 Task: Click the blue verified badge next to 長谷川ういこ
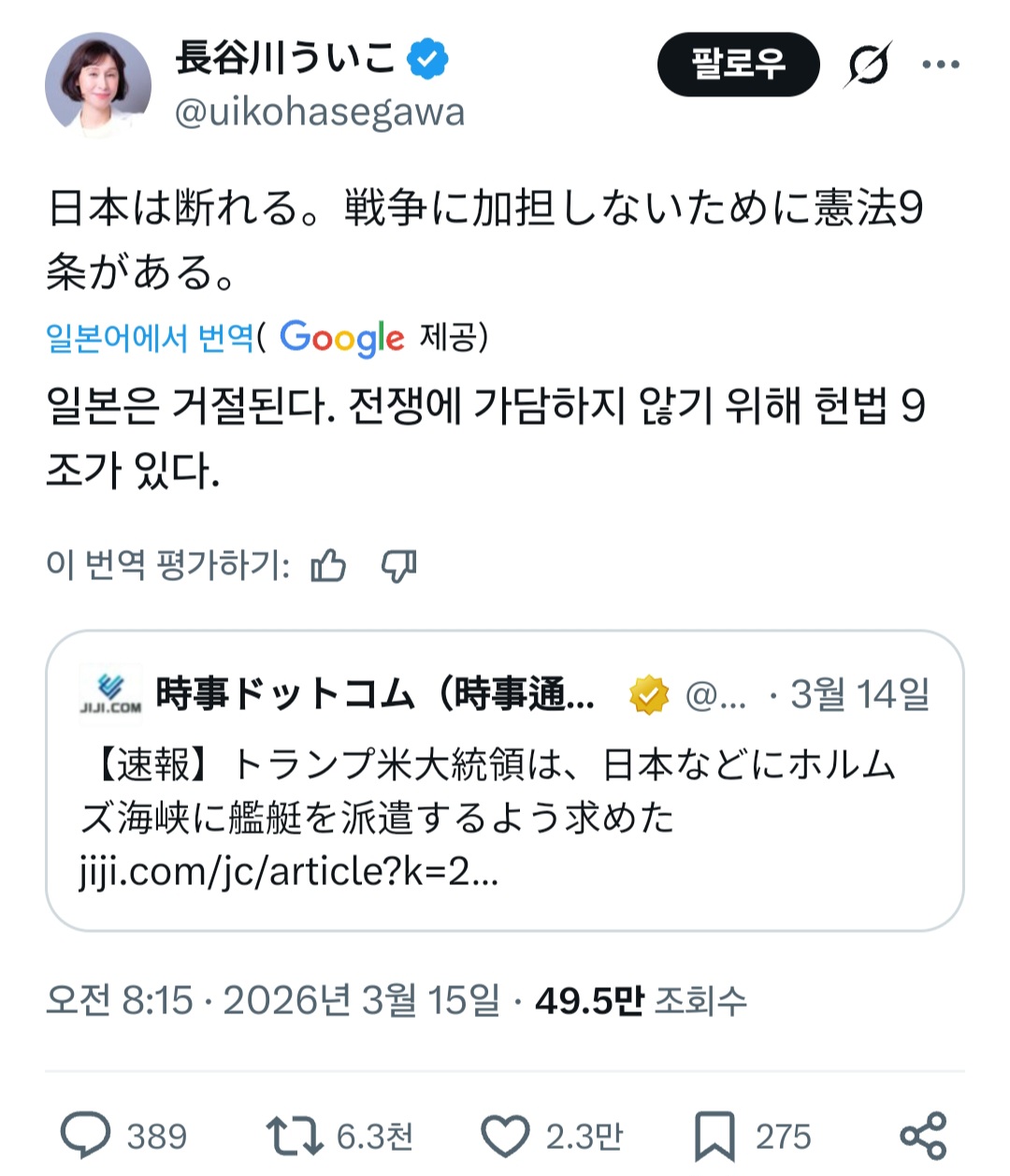point(426,57)
